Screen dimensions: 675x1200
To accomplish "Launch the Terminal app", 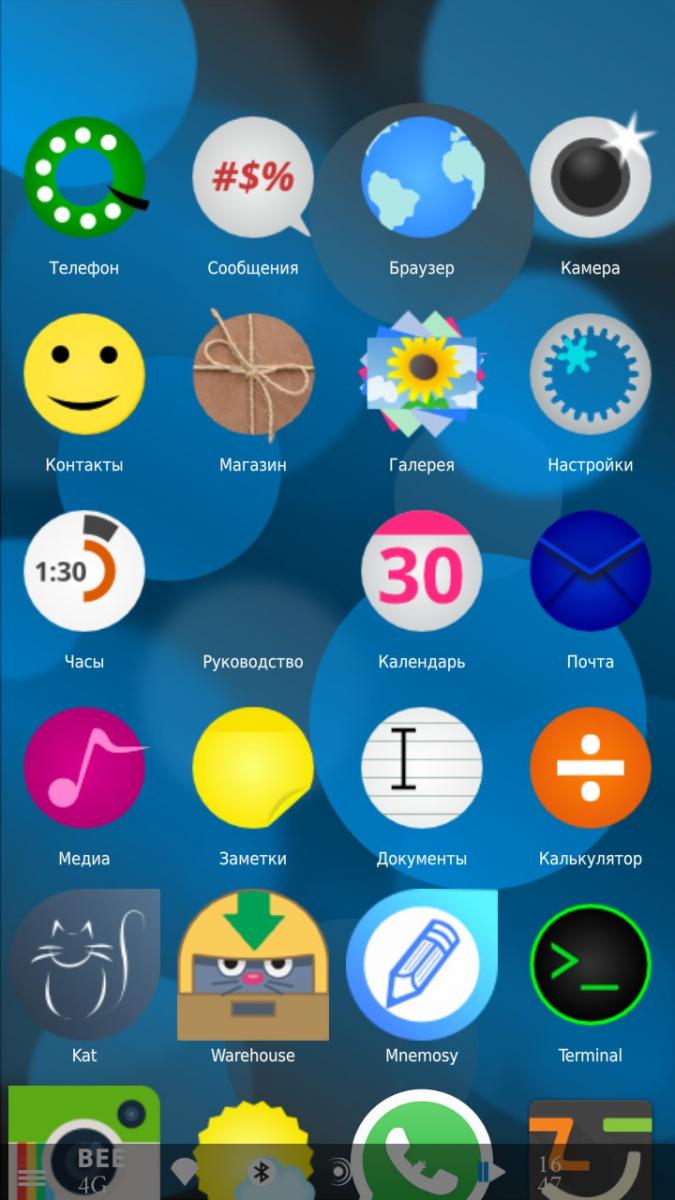I will coord(590,965).
